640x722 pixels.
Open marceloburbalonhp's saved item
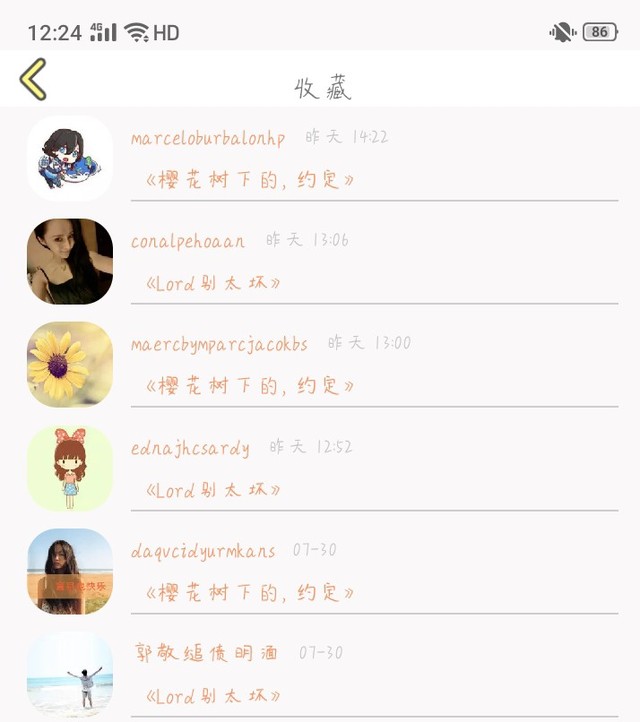click(x=320, y=158)
